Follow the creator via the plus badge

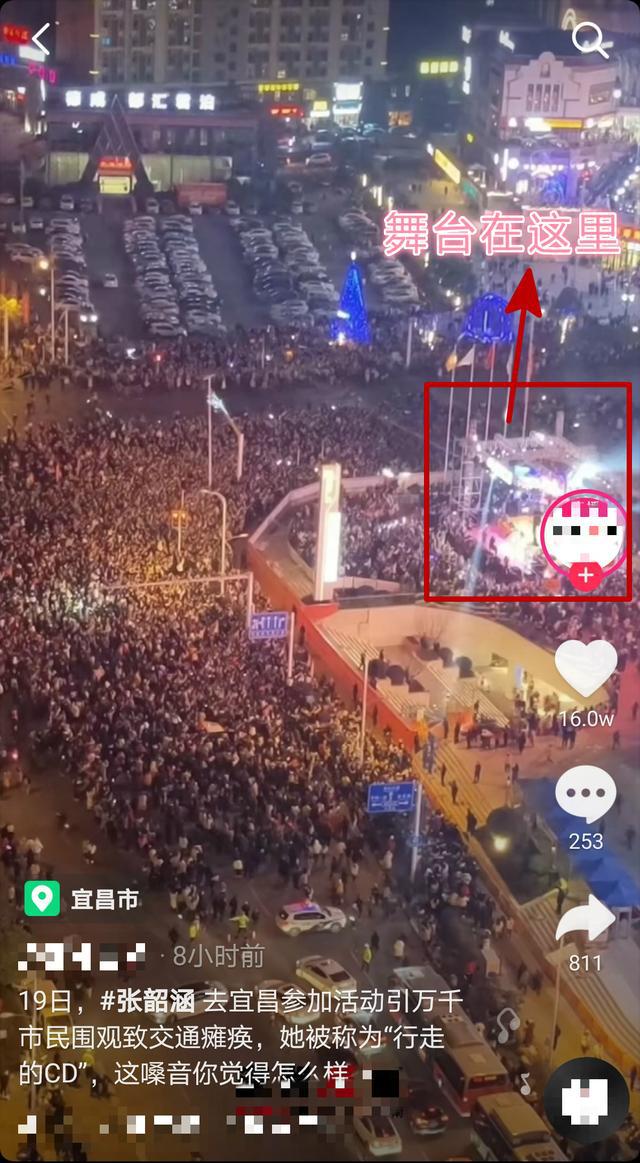(x=585, y=575)
